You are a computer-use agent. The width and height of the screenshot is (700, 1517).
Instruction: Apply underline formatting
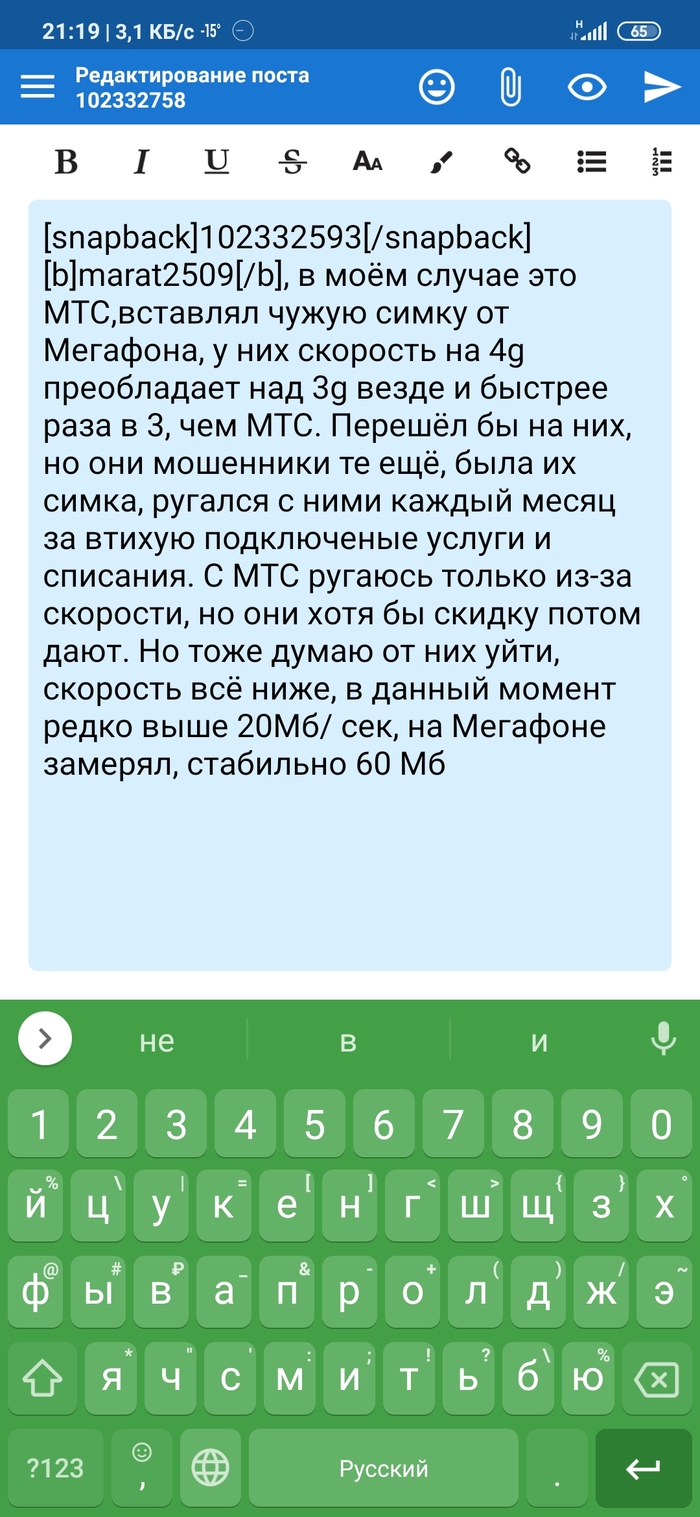coord(216,161)
